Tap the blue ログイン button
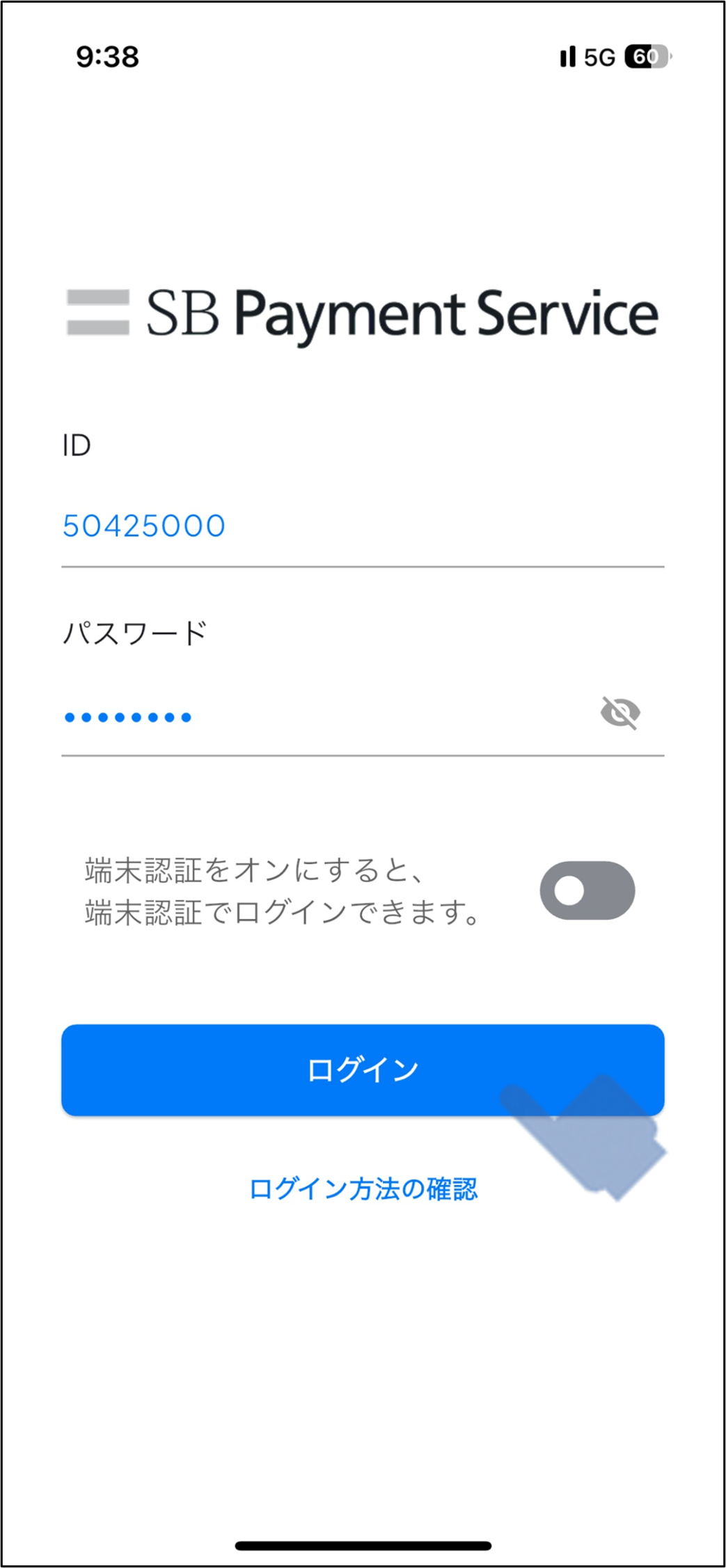Image resolution: width=726 pixels, height=1568 pixels. click(362, 1070)
